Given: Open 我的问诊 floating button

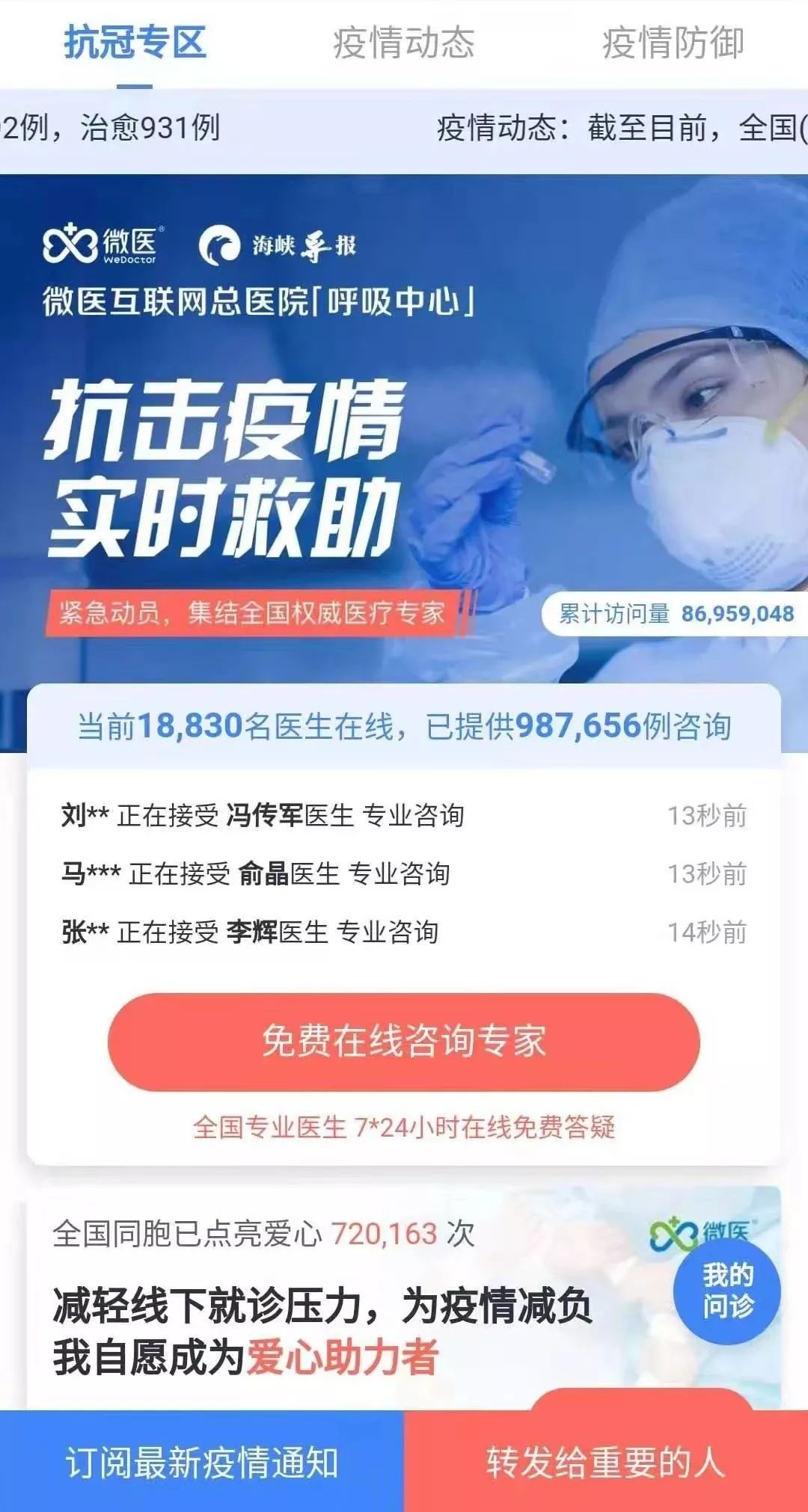Looking at the screenshot, I should 726,1290.
